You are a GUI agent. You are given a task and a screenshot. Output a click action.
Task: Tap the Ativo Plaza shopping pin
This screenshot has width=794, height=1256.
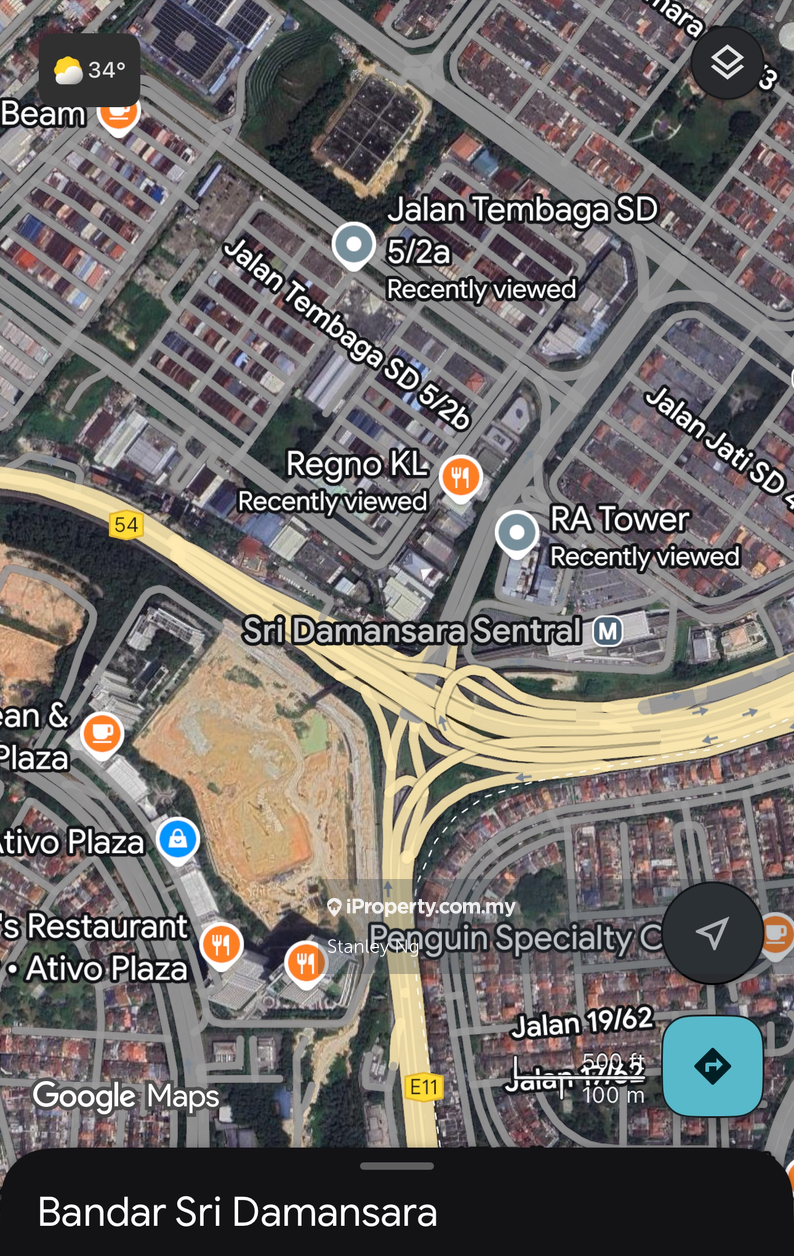pos(178,838)
